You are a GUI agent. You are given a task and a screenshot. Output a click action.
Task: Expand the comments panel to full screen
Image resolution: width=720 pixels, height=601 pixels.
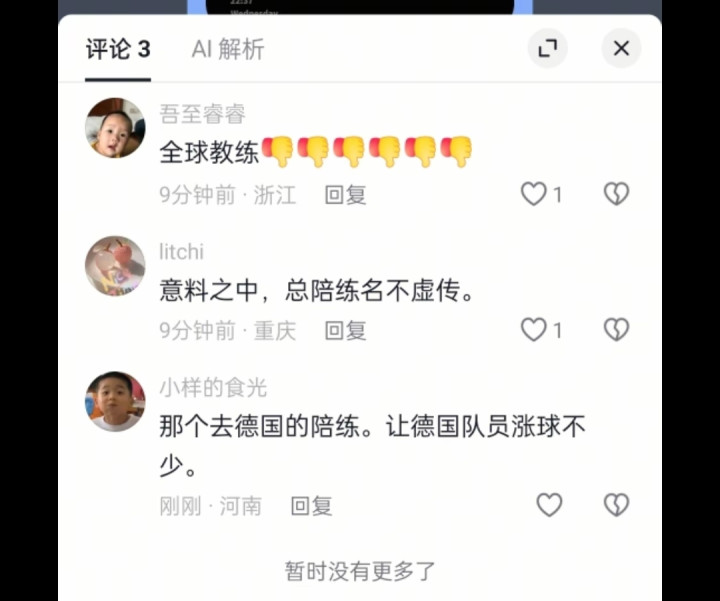point(547,48)
